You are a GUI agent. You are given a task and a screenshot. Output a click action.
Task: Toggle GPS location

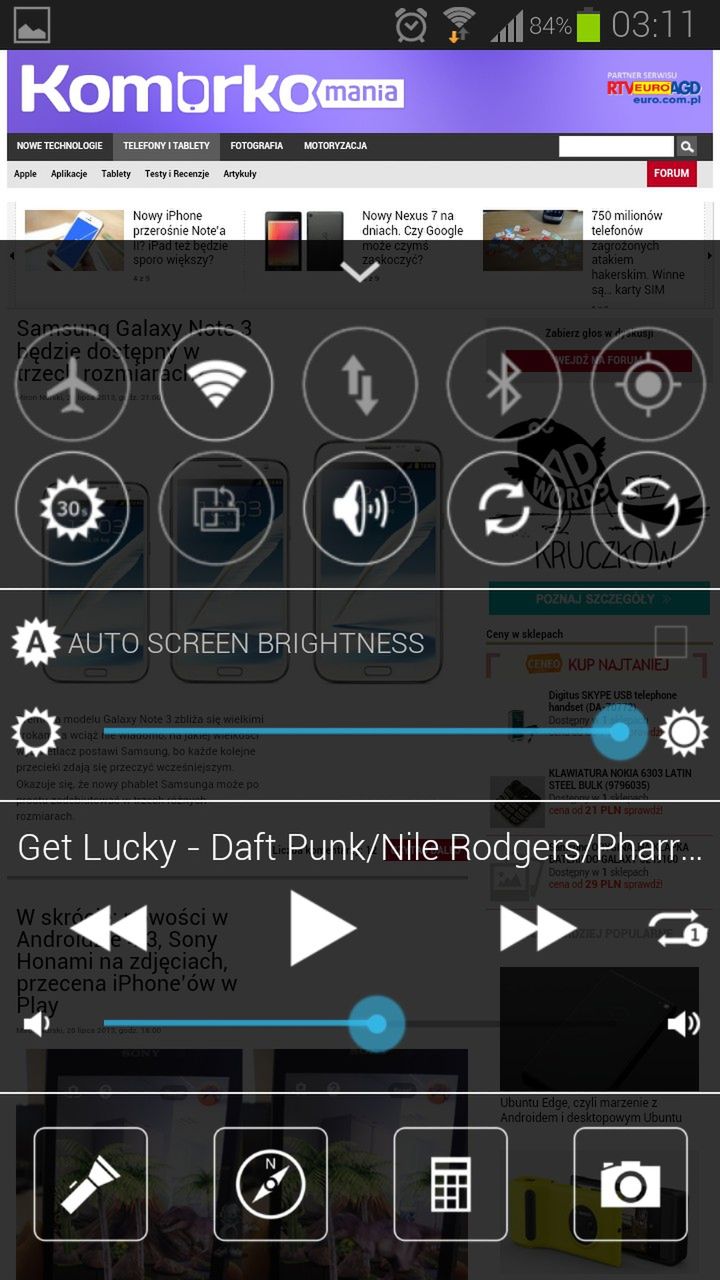tap(648, 384)
